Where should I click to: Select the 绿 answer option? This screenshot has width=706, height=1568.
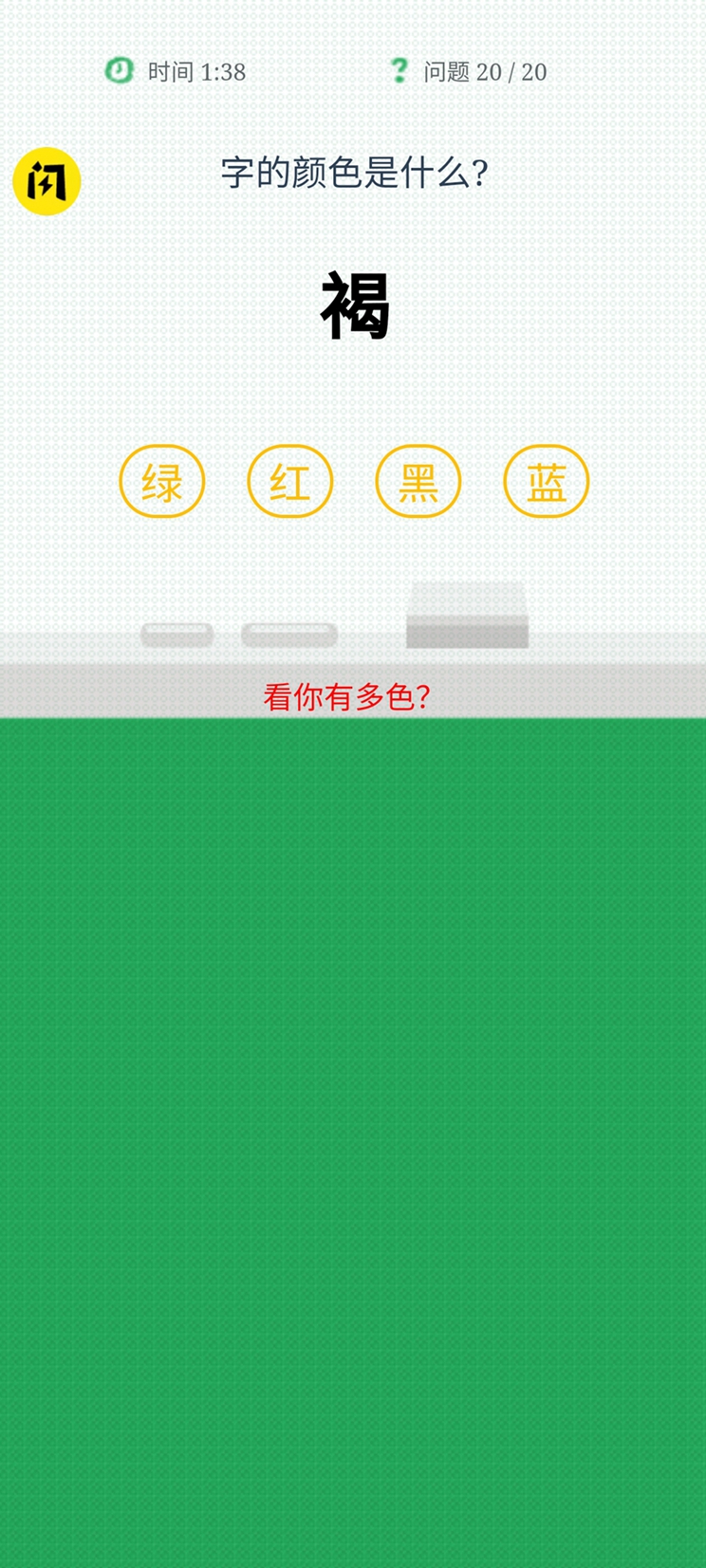click(x=161, y=481)
